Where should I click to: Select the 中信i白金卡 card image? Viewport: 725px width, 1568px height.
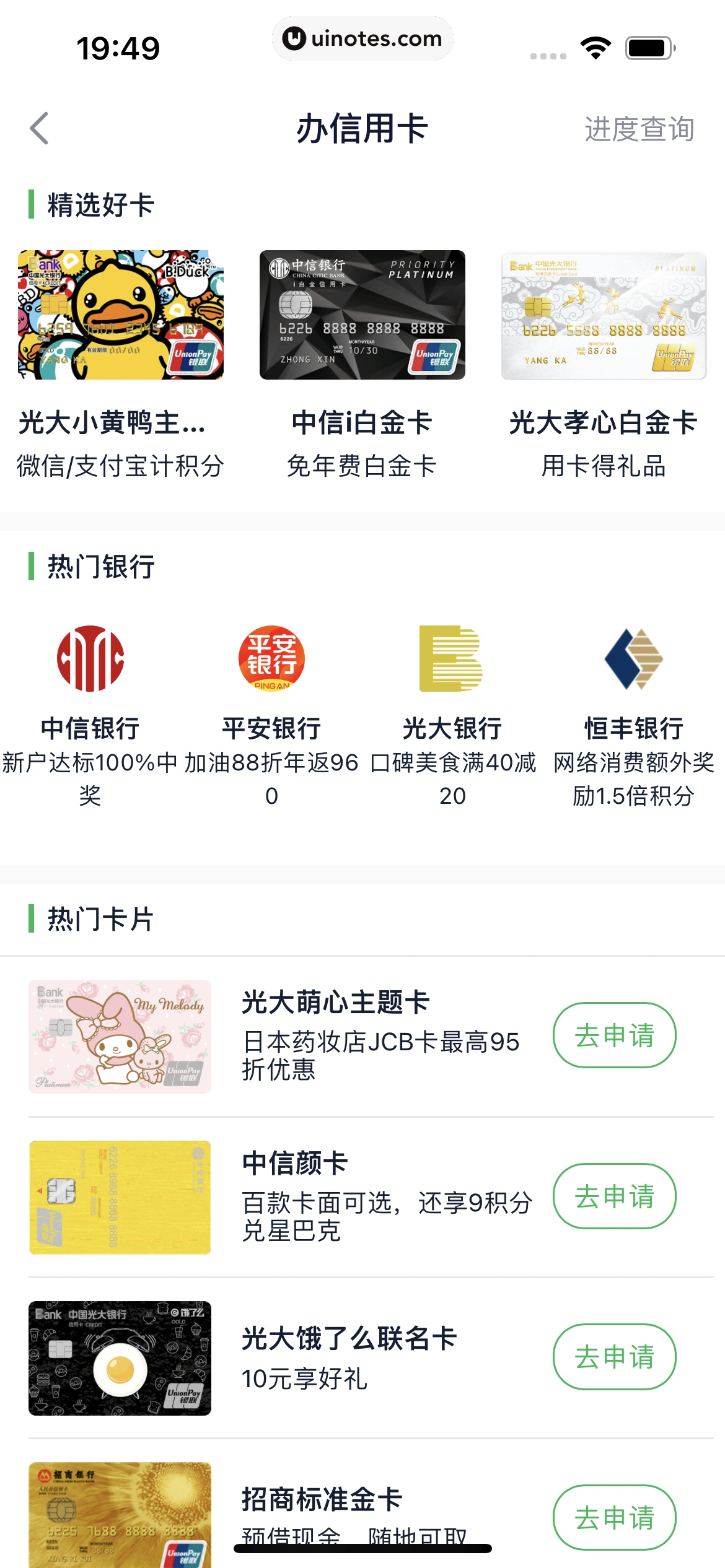click(362, 316)
